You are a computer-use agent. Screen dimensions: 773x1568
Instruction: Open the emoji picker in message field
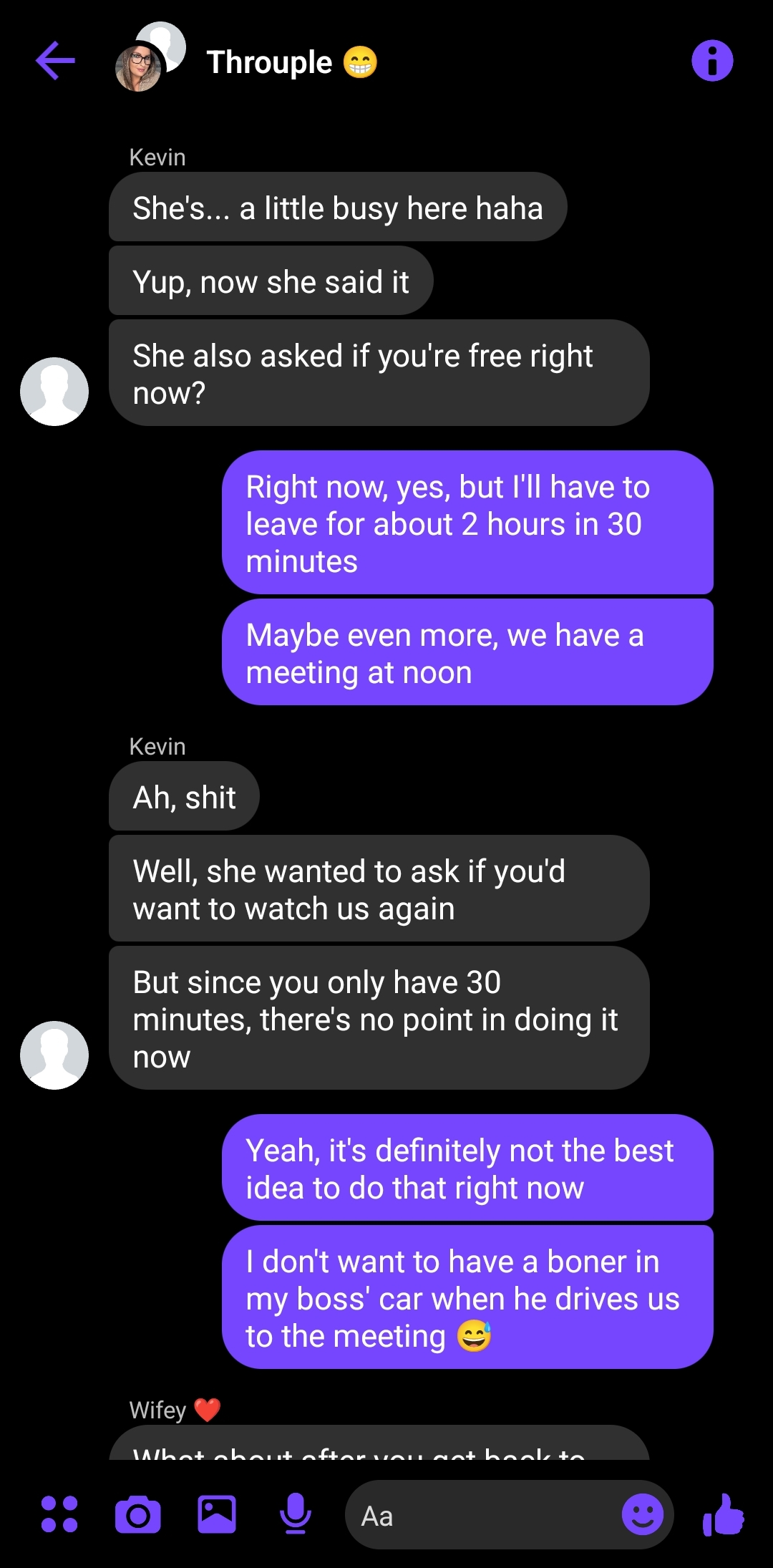click(643, 1514)
